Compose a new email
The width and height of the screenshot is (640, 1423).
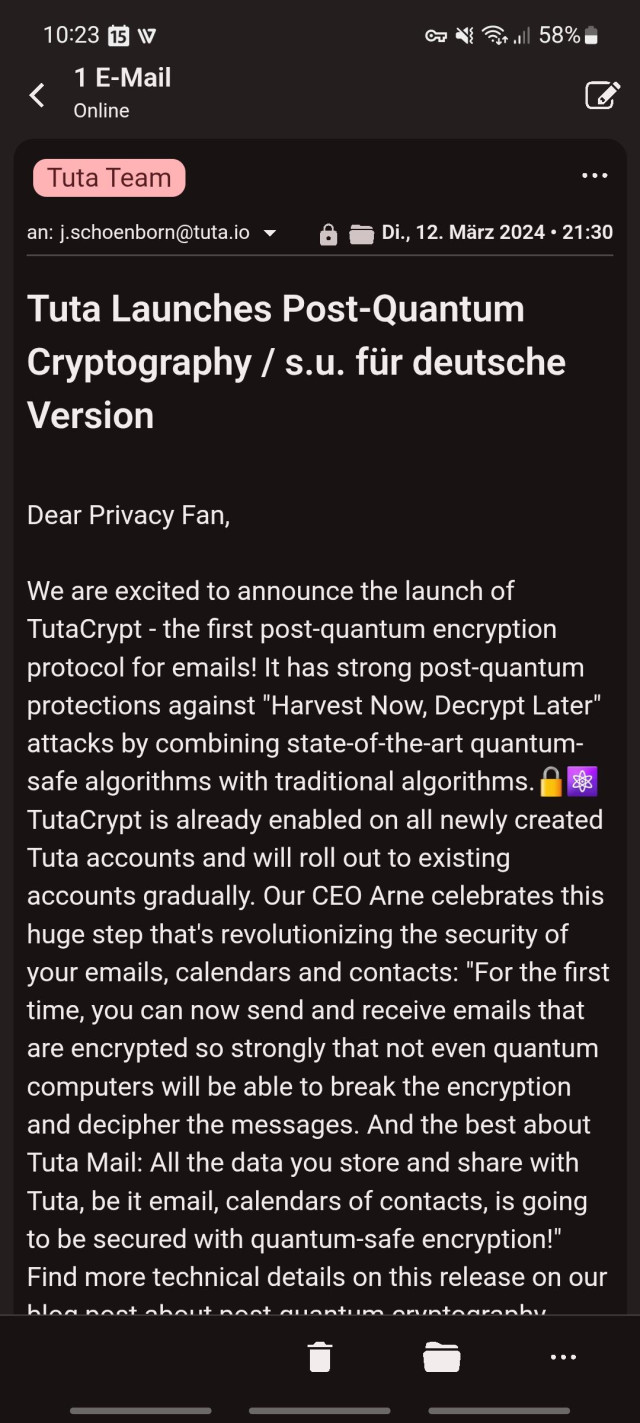point(601,95)
